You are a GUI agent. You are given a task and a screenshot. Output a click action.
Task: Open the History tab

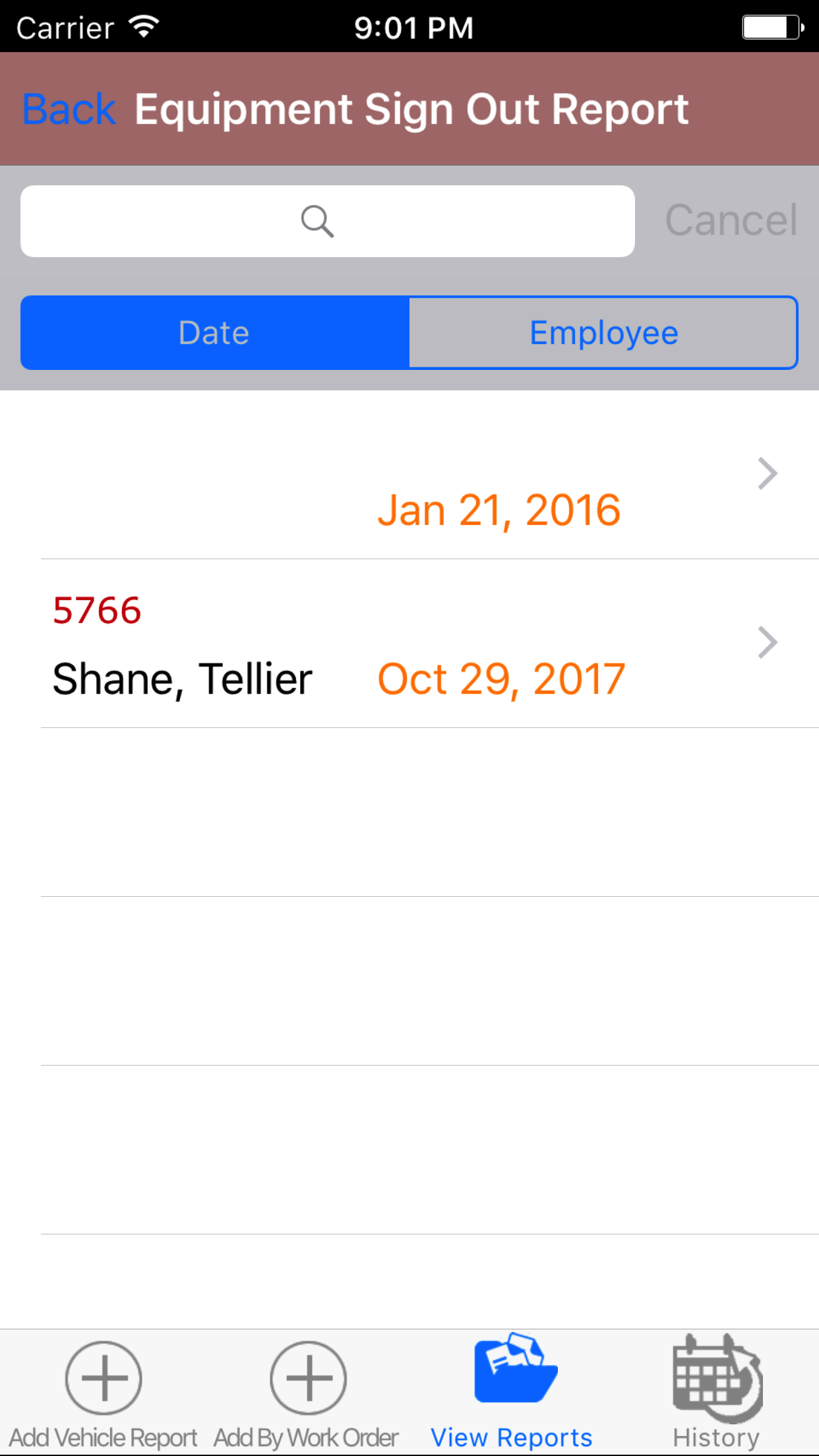(716, 1393)
